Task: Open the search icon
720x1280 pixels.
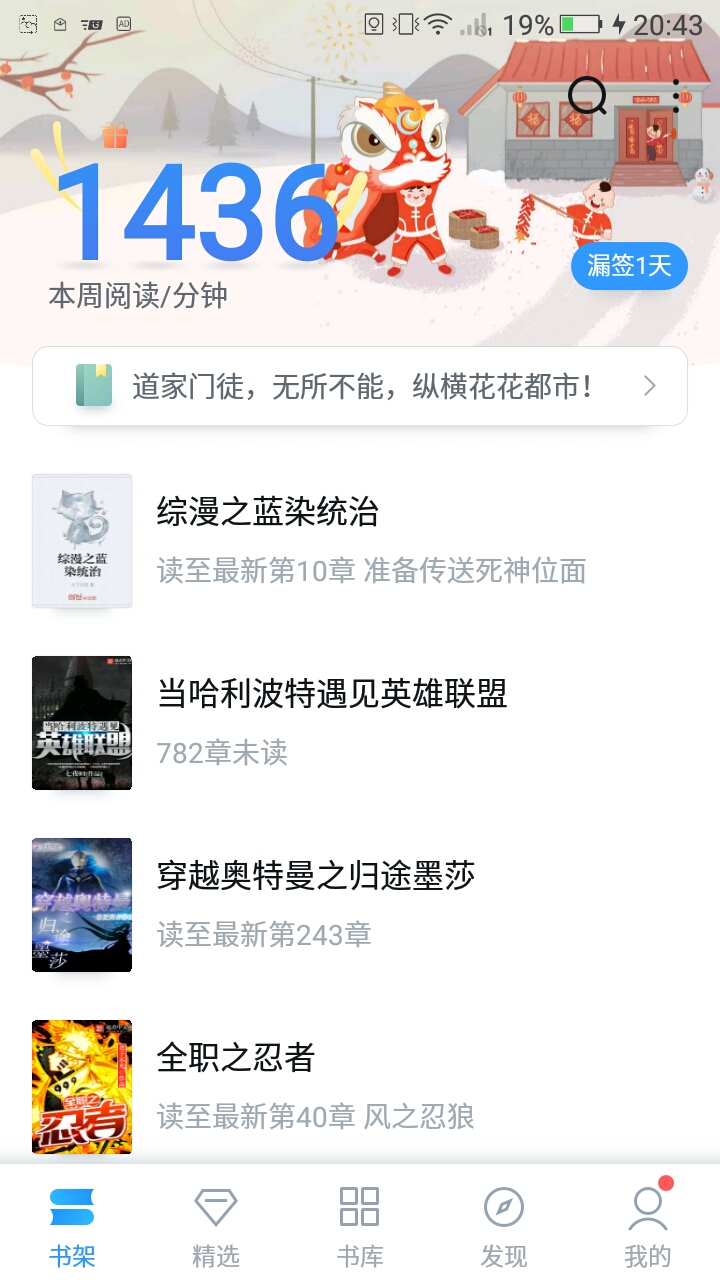Action: (x=587, y=96)
